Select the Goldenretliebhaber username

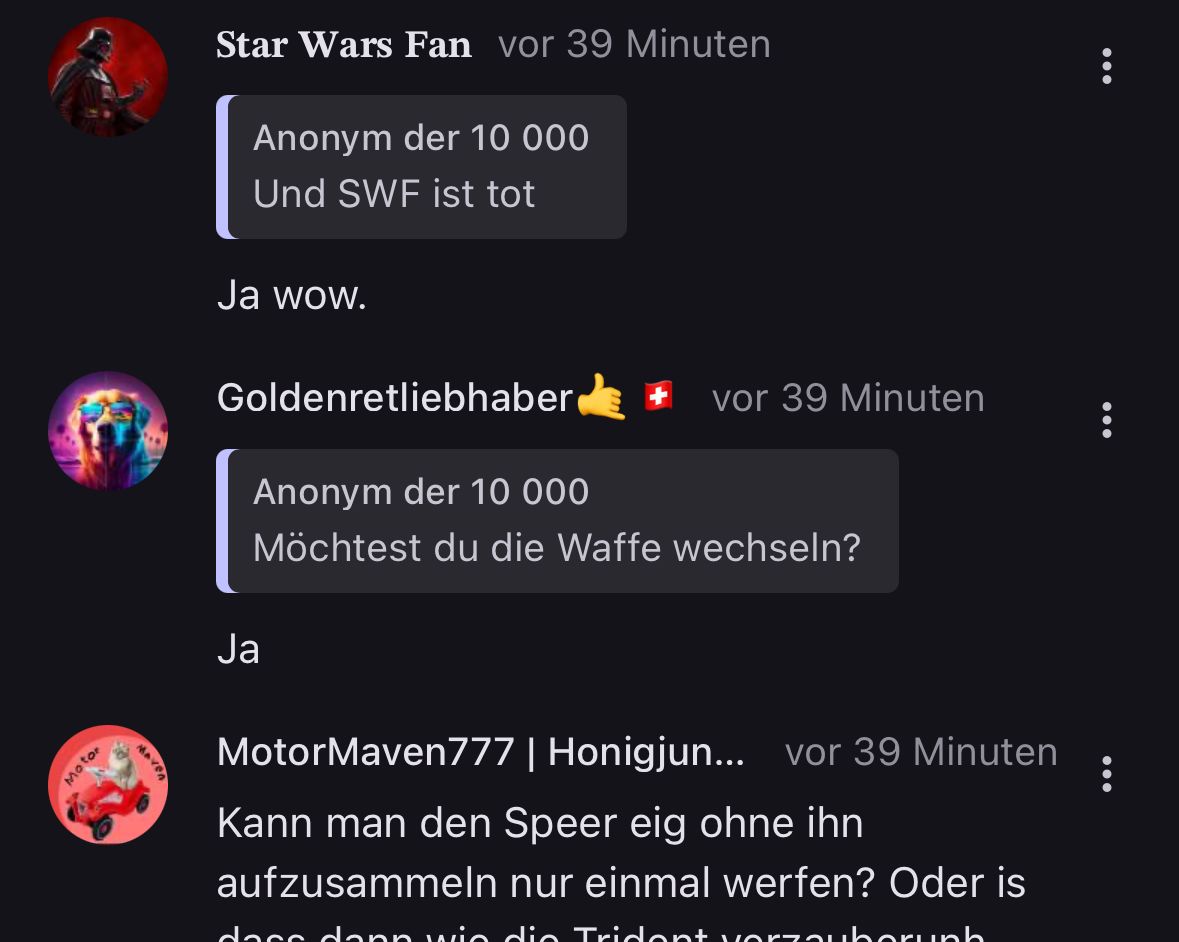click(394, 399)
